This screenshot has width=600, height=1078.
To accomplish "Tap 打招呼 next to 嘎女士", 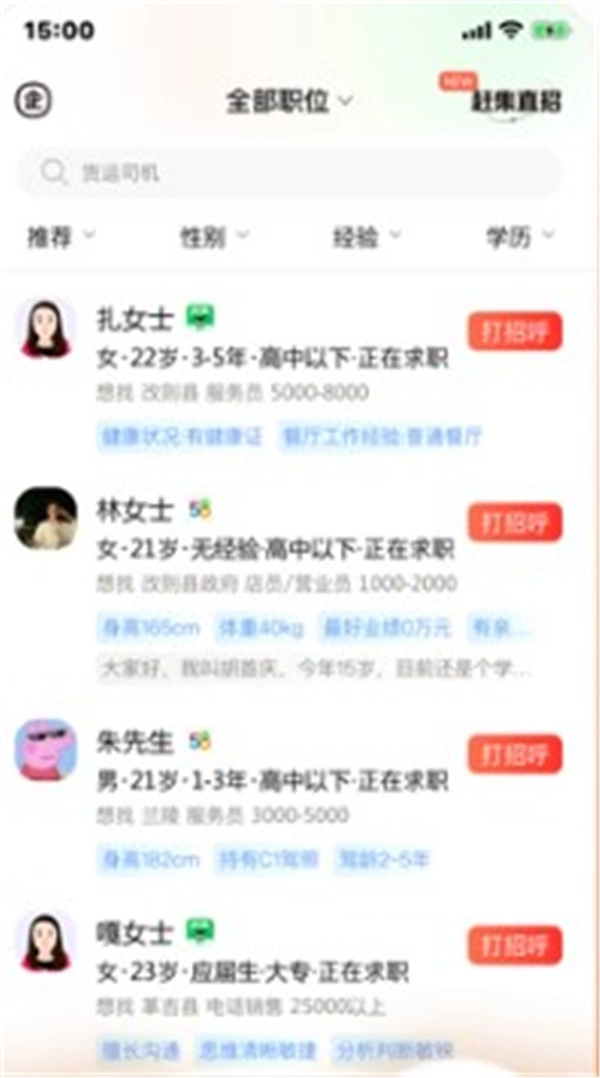I will click(515, 945).
